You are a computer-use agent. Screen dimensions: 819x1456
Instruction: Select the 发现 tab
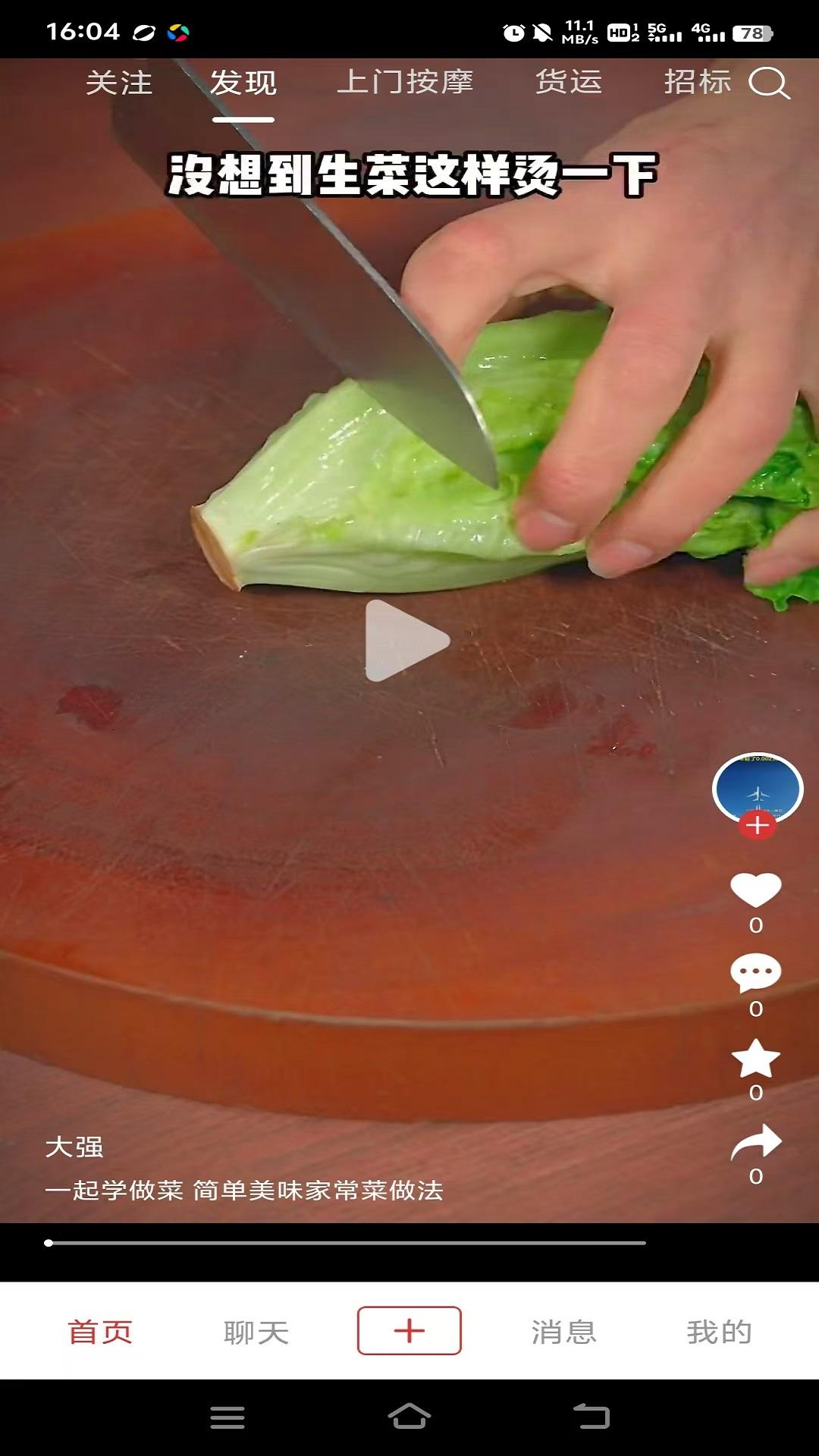243,83
